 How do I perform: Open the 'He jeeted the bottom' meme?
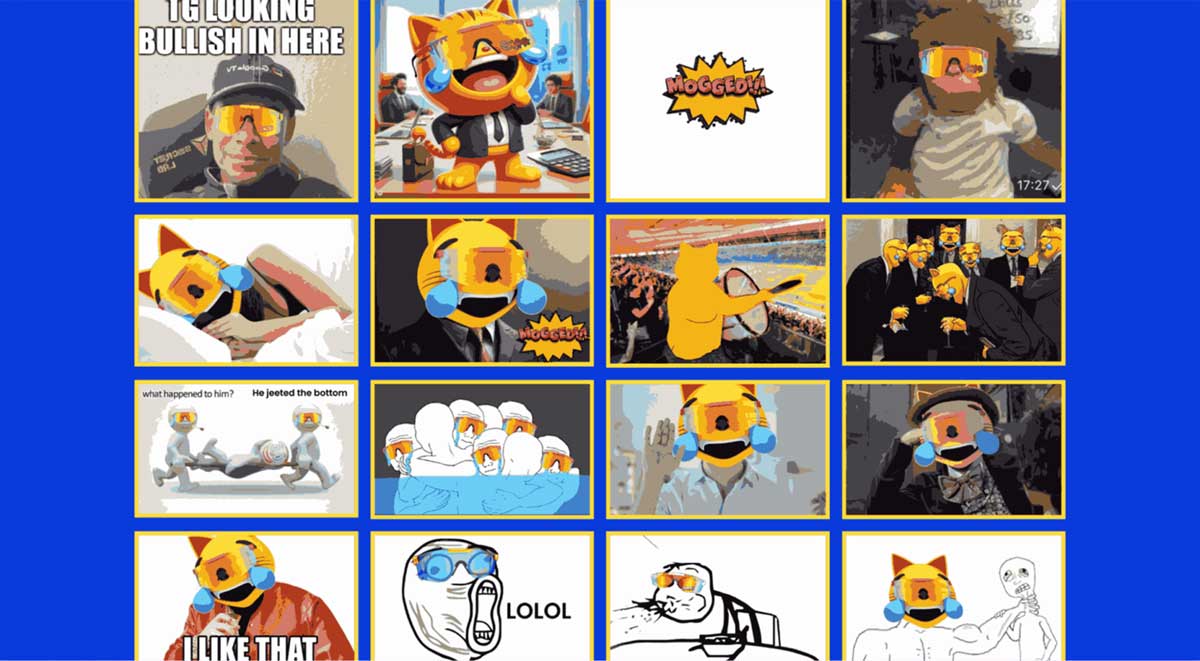246,449
